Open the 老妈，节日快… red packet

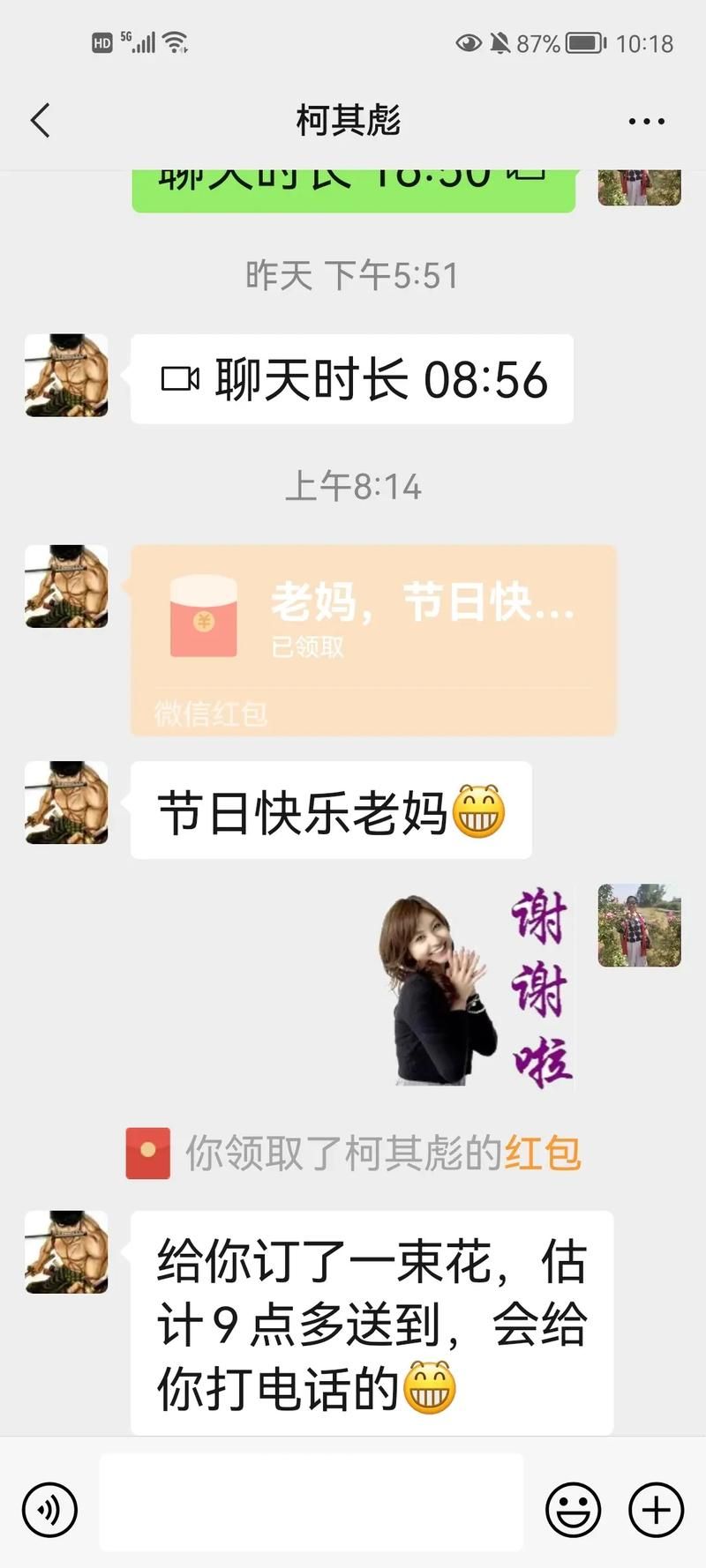coord(373,639)
